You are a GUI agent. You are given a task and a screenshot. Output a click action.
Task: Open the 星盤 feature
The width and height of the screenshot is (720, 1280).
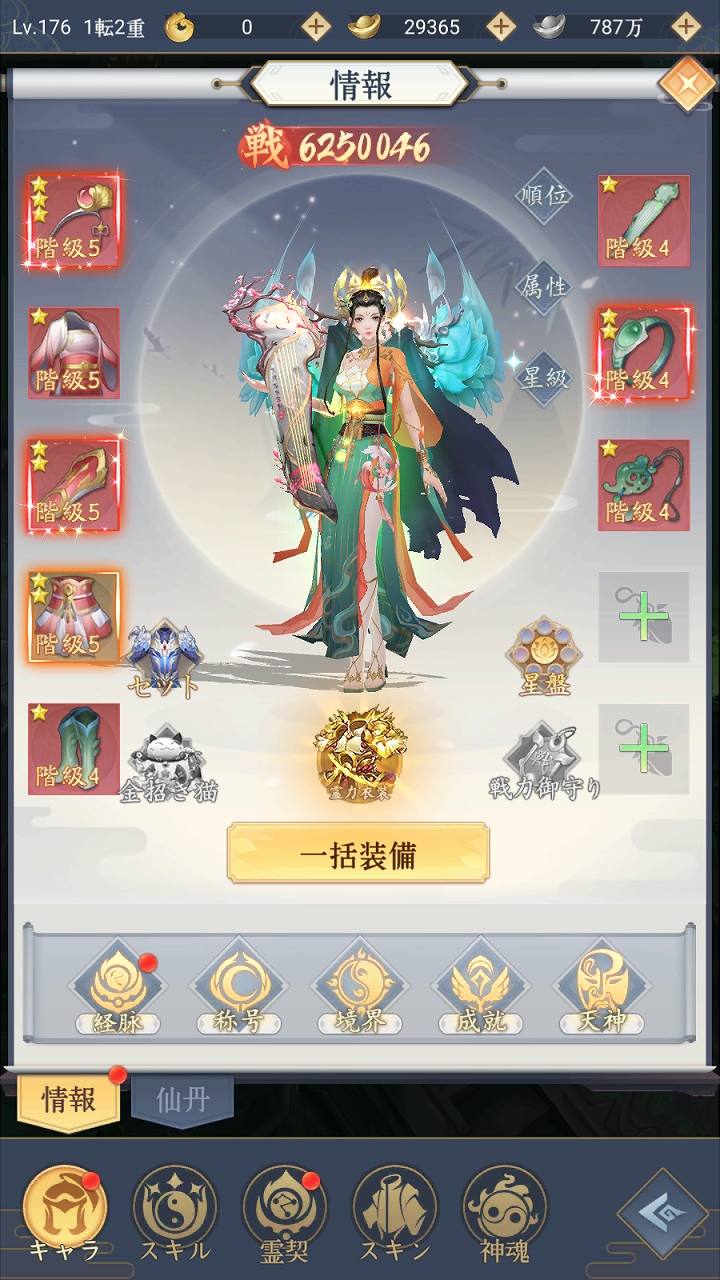(x=543, y=655)
